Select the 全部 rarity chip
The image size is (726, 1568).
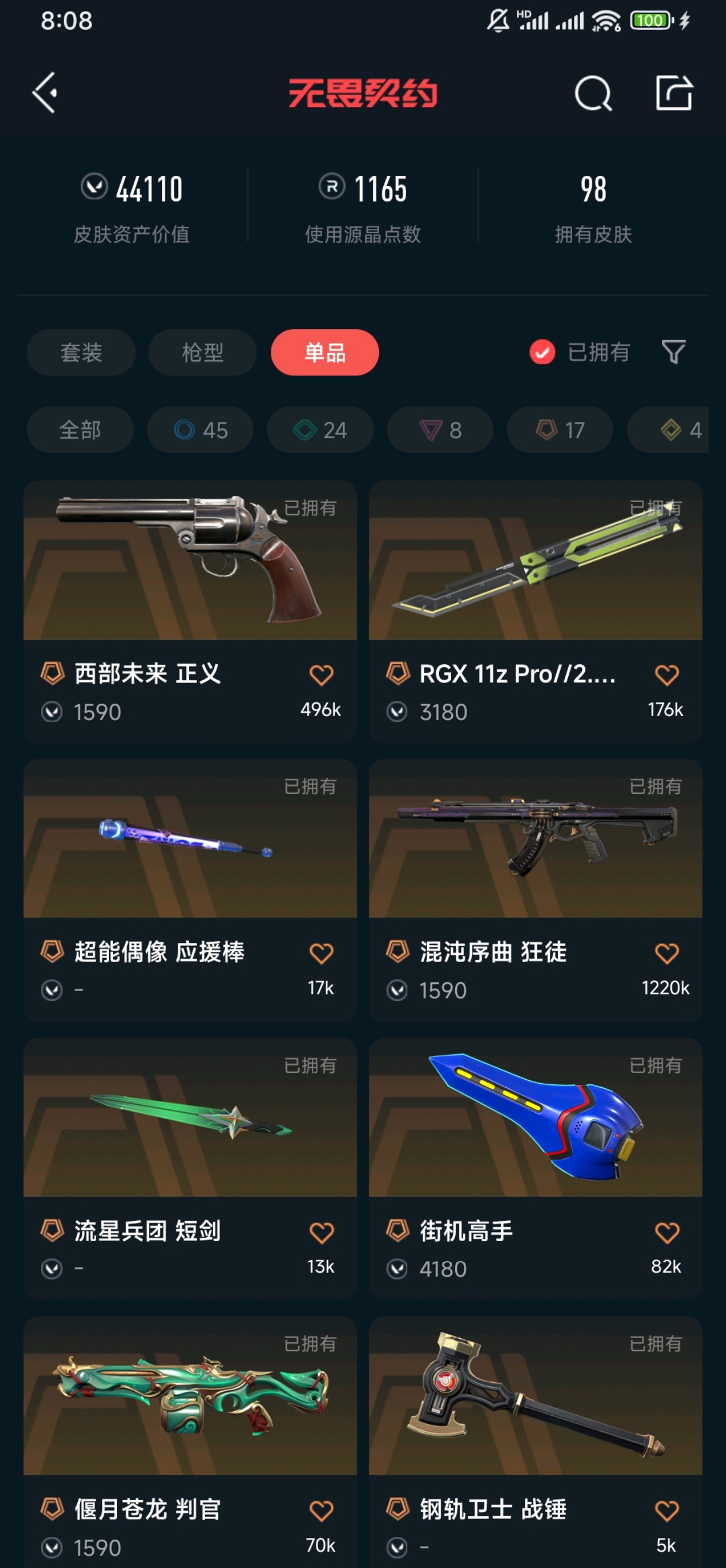click(x=80, y=431)
